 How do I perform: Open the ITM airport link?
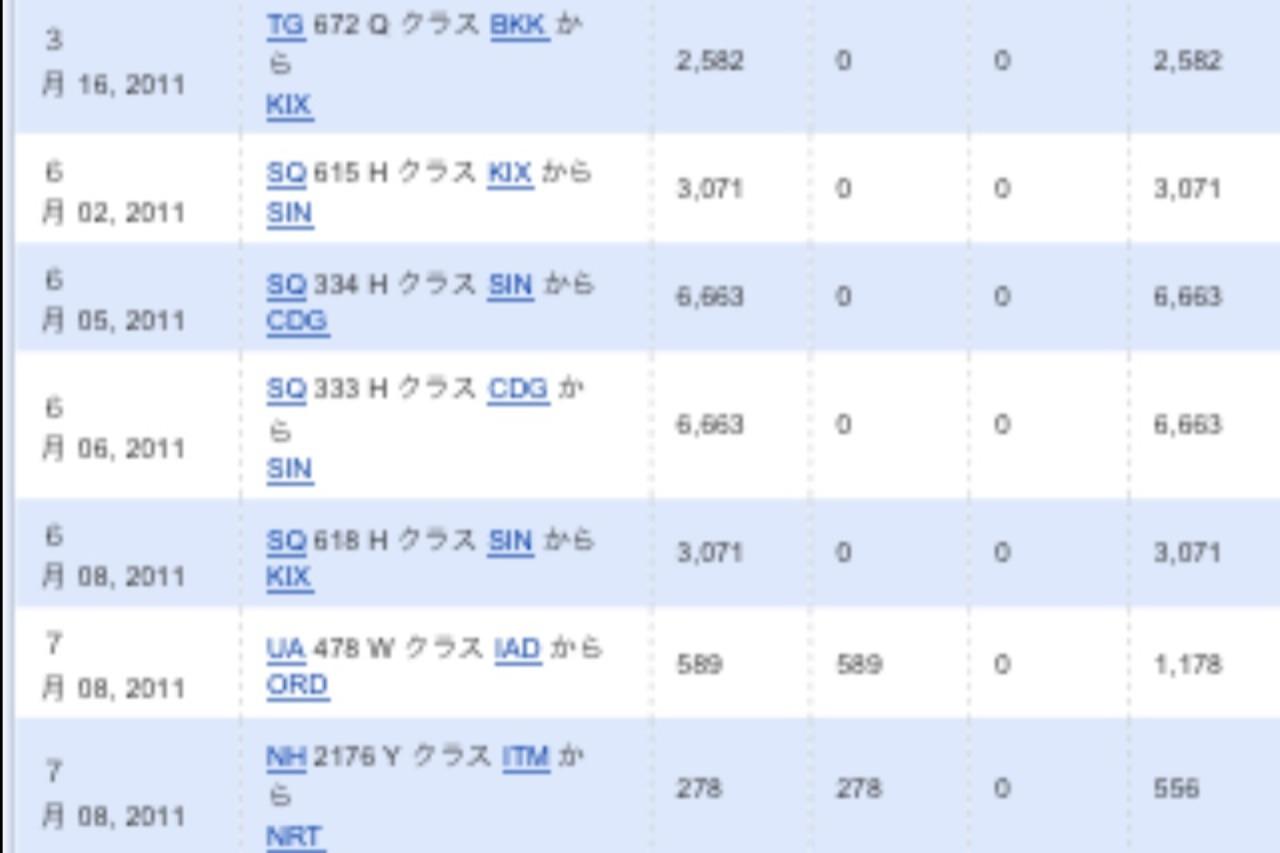click(x=525, y=757)
